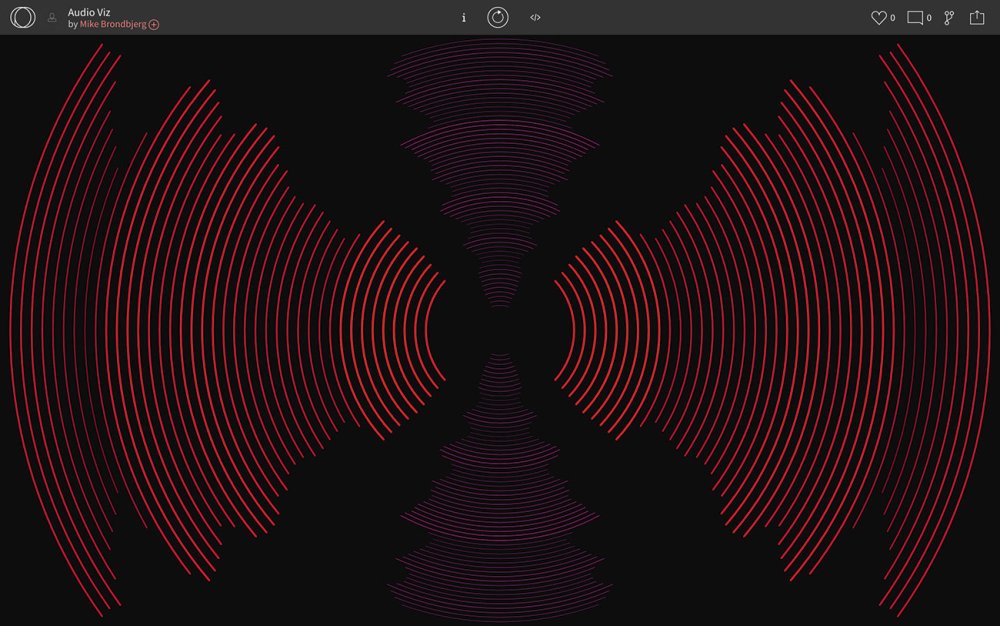Image resolution: width=1000 pixels, height=626 pixels.
Task: Open Mike Brondbjerg's profile
Action: (x=113, y=24)
